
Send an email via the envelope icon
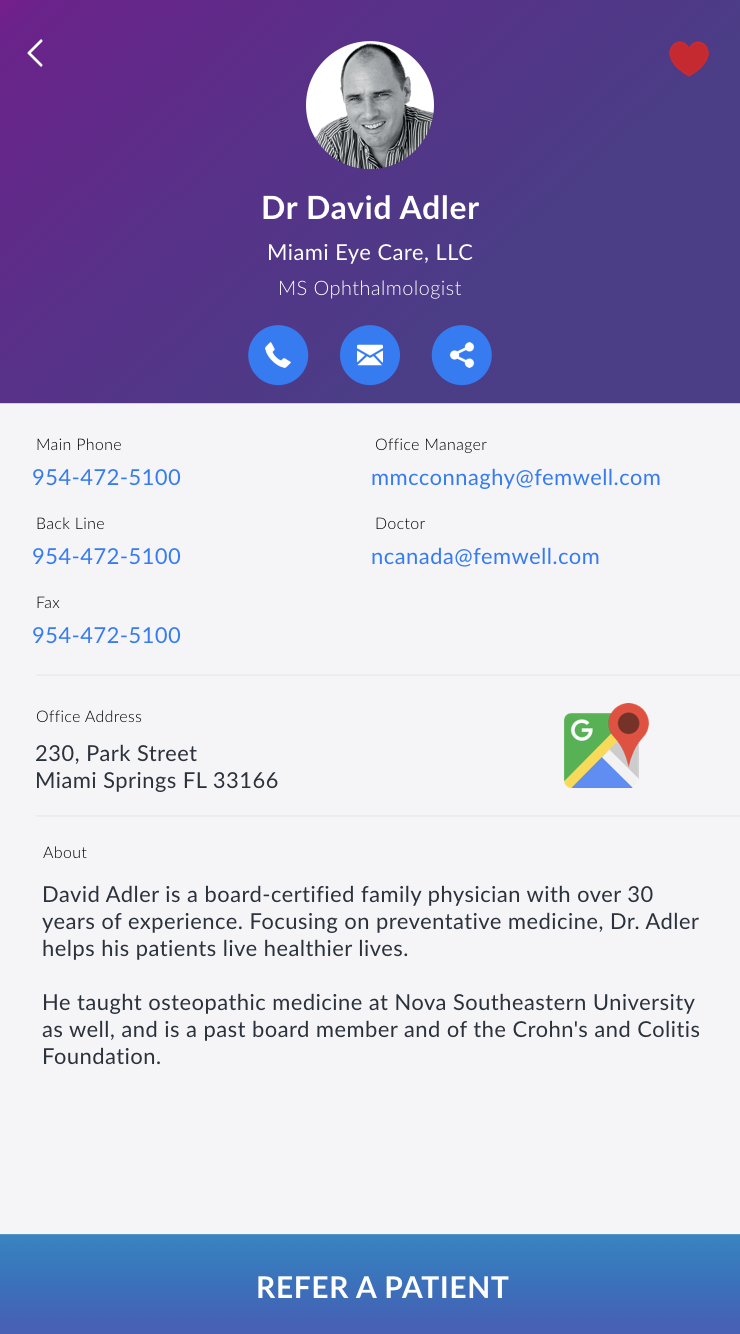click(370, 355)
